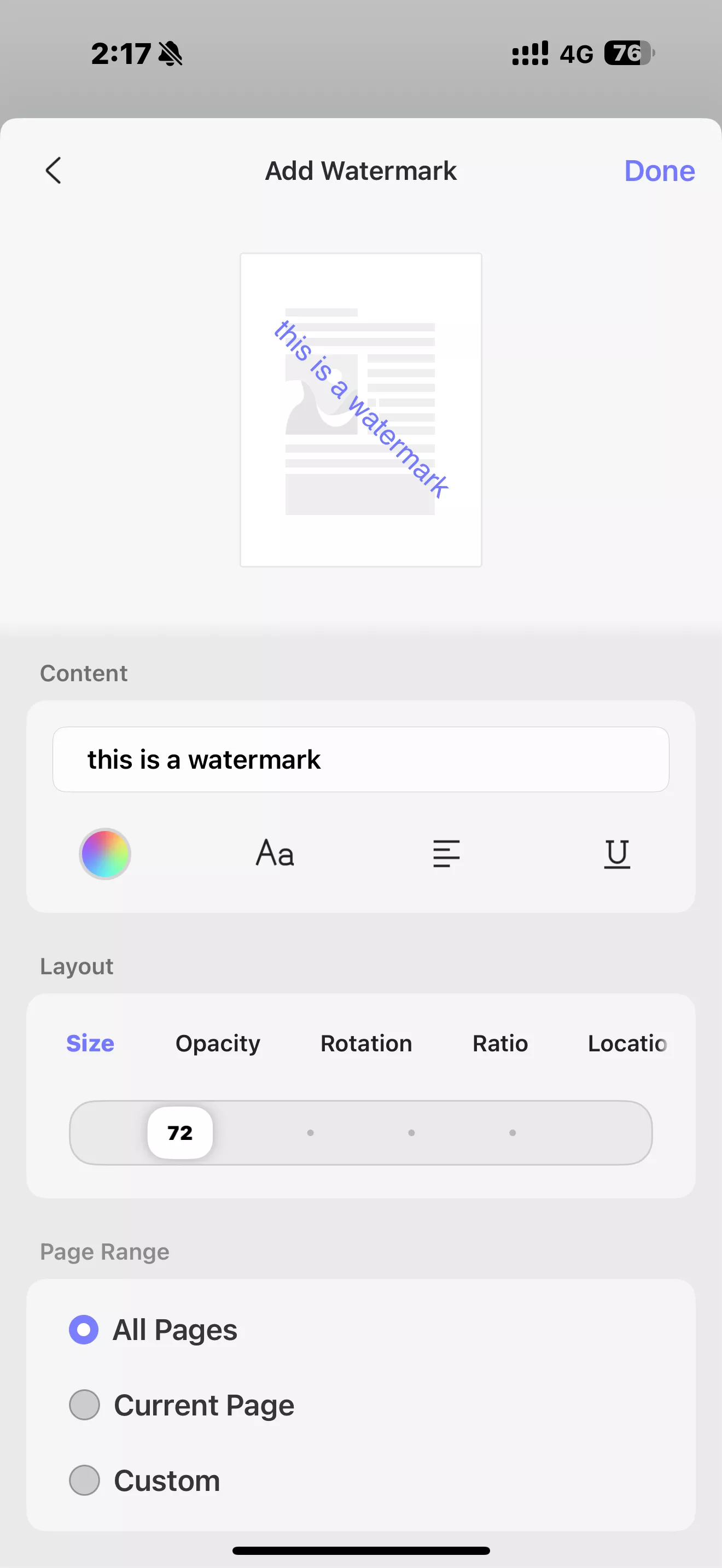Edit the watermark text input field
Image resolution: width=722 pixels, height=1568 pixels.
pos(360,759)
